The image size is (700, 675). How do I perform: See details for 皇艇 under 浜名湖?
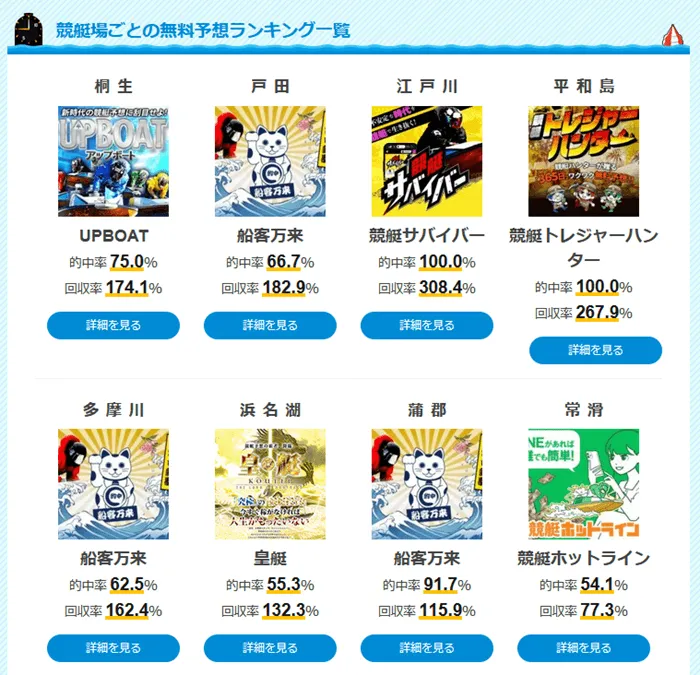[270, 648]
